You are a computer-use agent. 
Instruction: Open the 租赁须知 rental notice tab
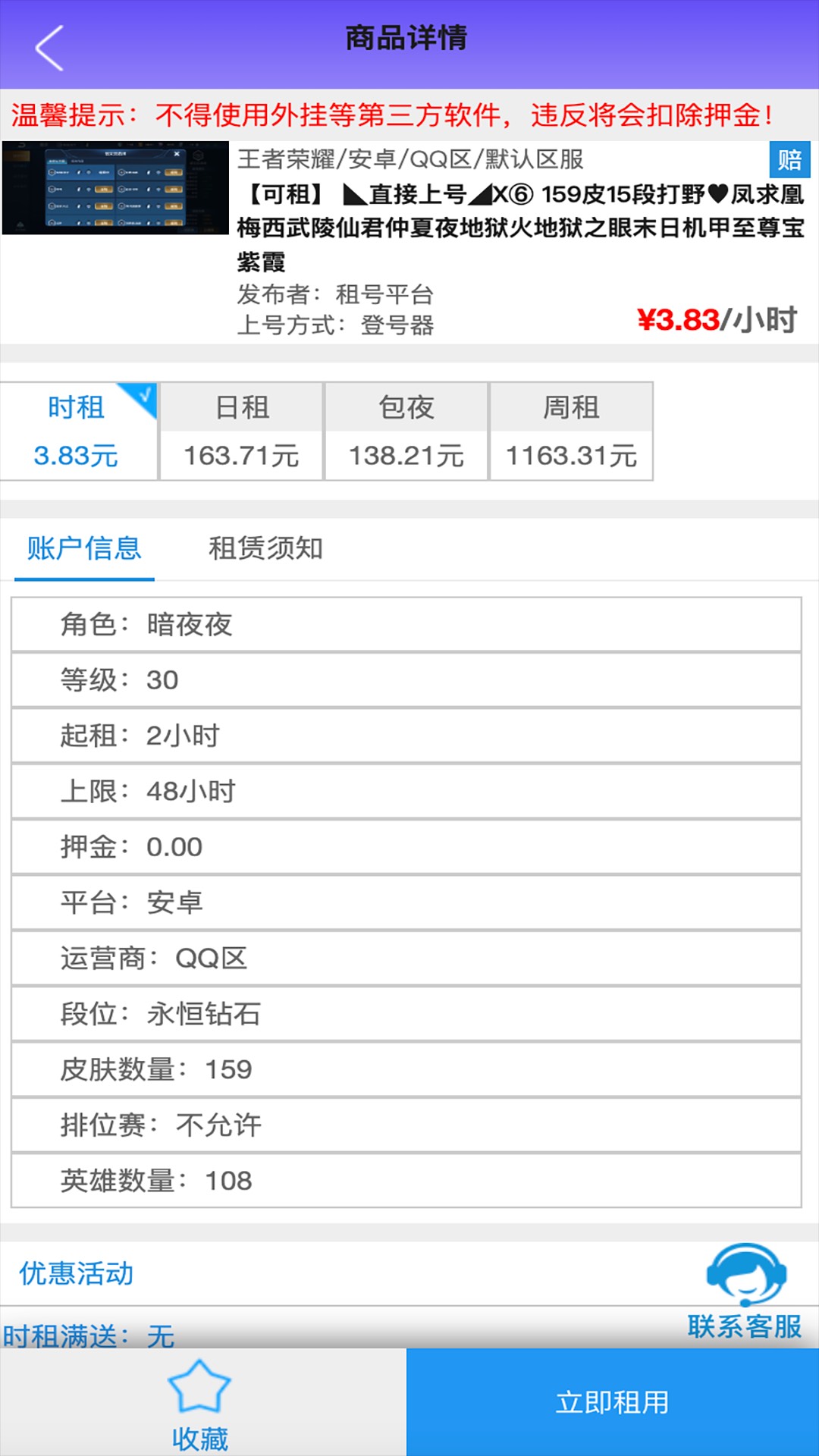[x=265, y=549]
